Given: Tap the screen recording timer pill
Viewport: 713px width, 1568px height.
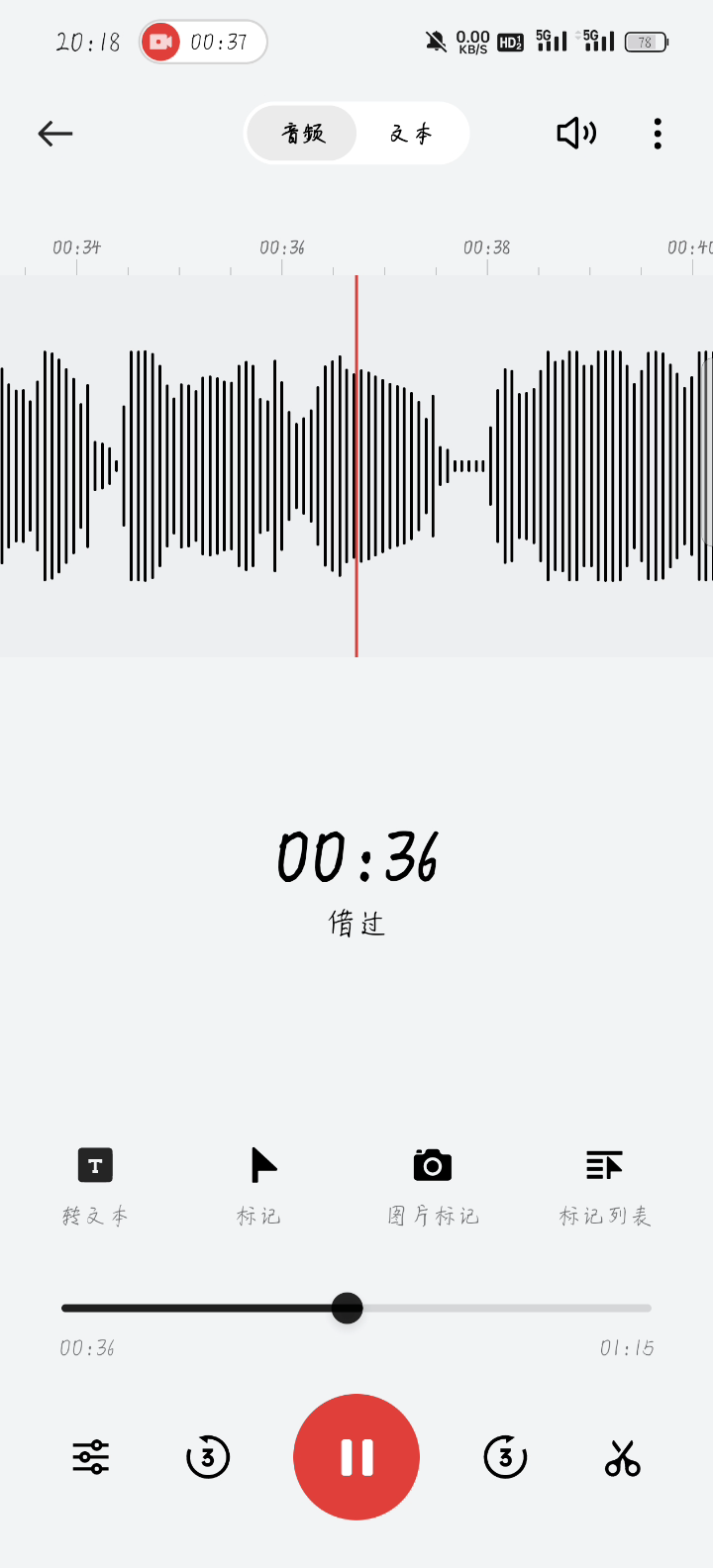Looking at the screenshot, I should (x=203, y=42).
